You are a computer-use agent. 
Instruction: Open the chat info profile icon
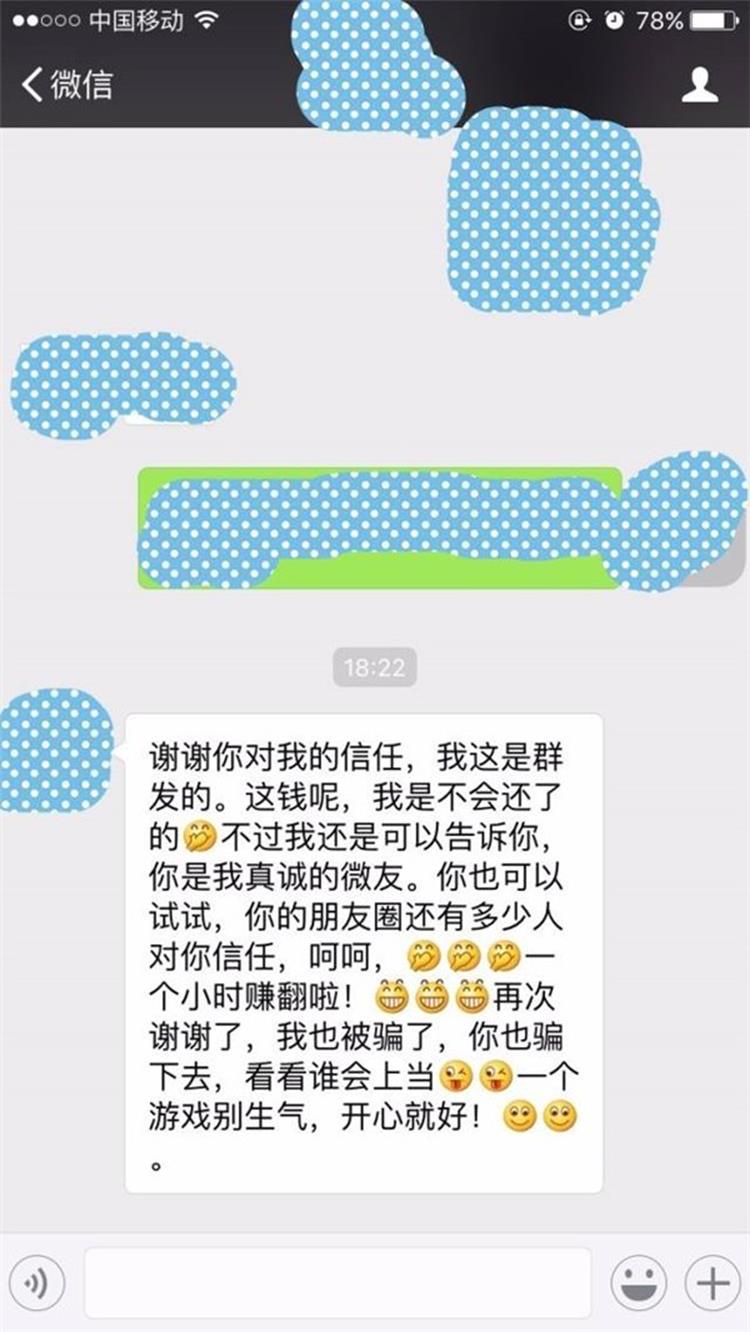point(700,85)
